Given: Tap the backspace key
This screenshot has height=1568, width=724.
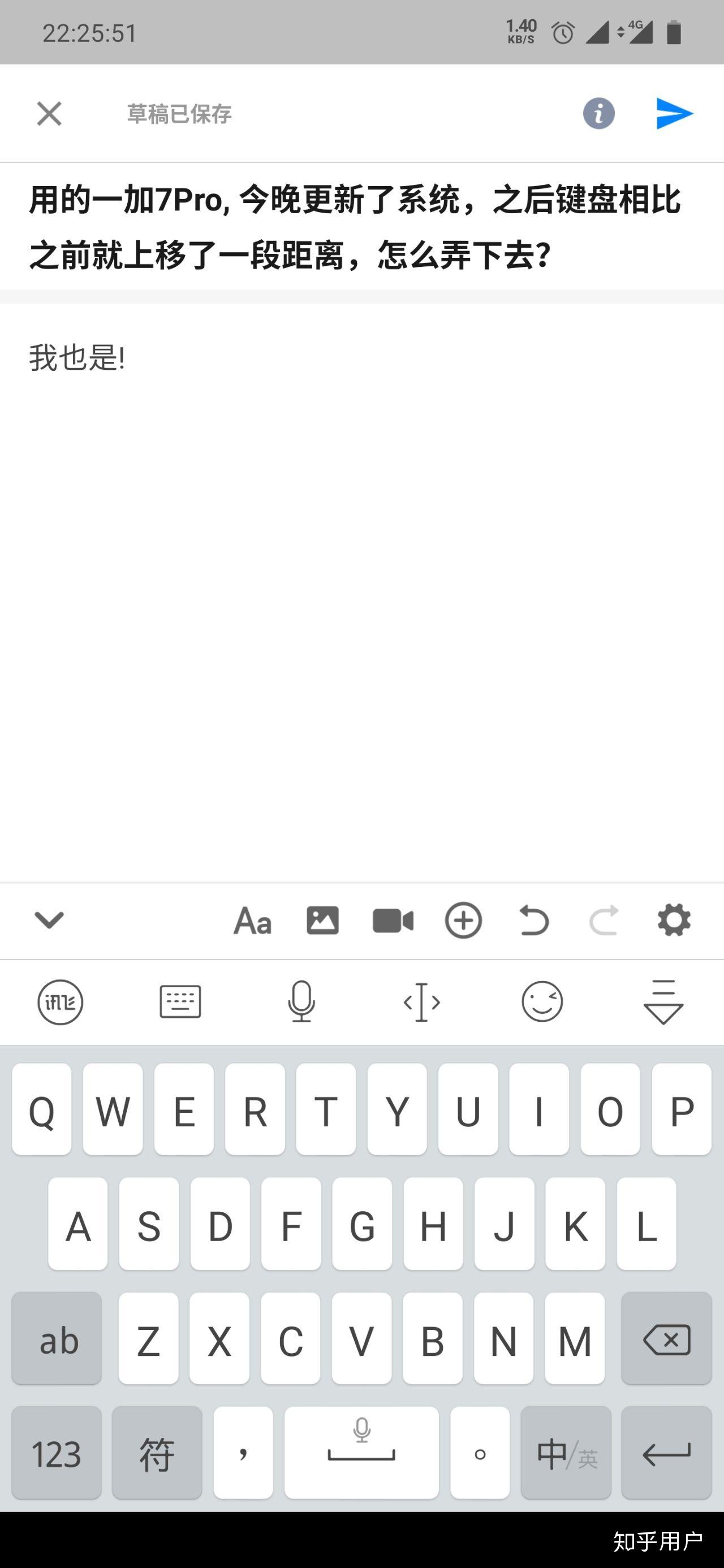Looking at the screenshot, I should (667, 1339).
